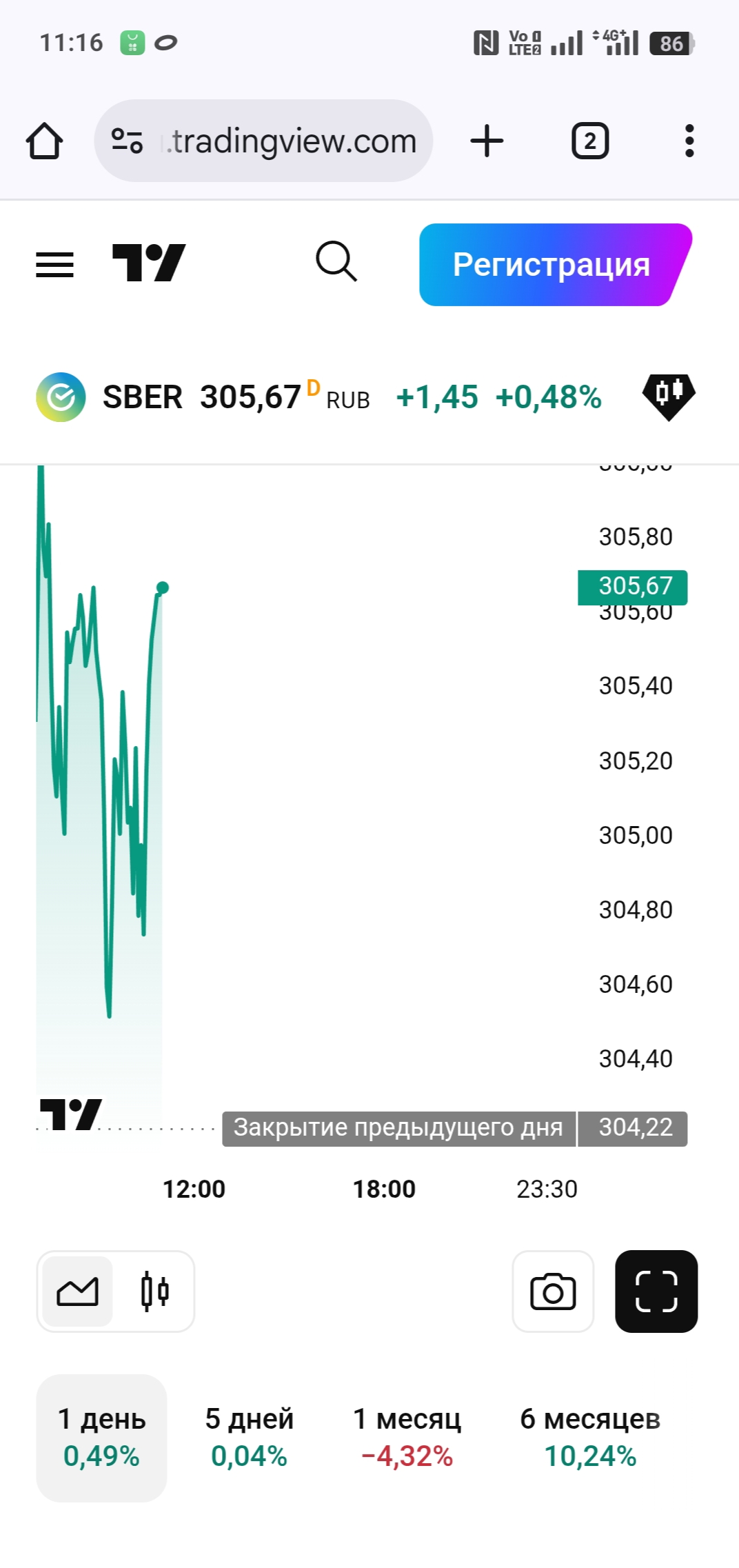739x1568 pixels.
Task: Select the 6 месяцев range
Action: (x=590, y=1437)
